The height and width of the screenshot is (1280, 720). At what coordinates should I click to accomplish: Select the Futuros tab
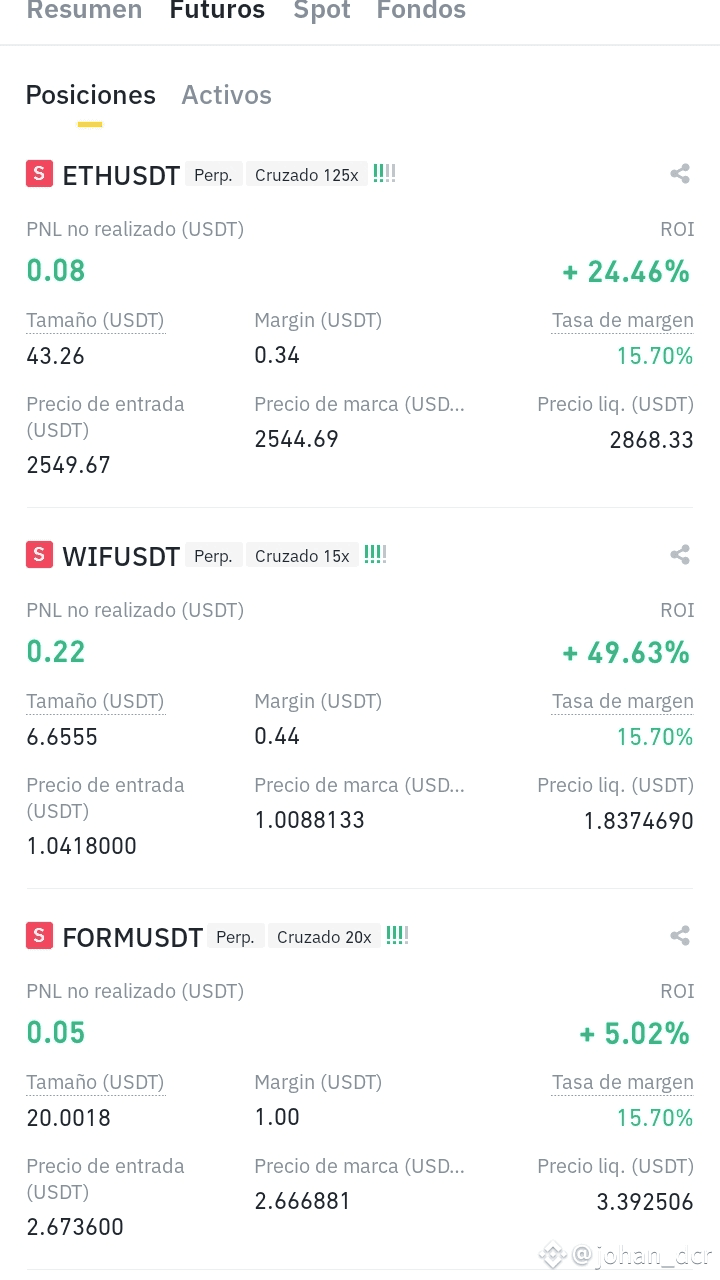pyautogui.click(x=217, y=11)
